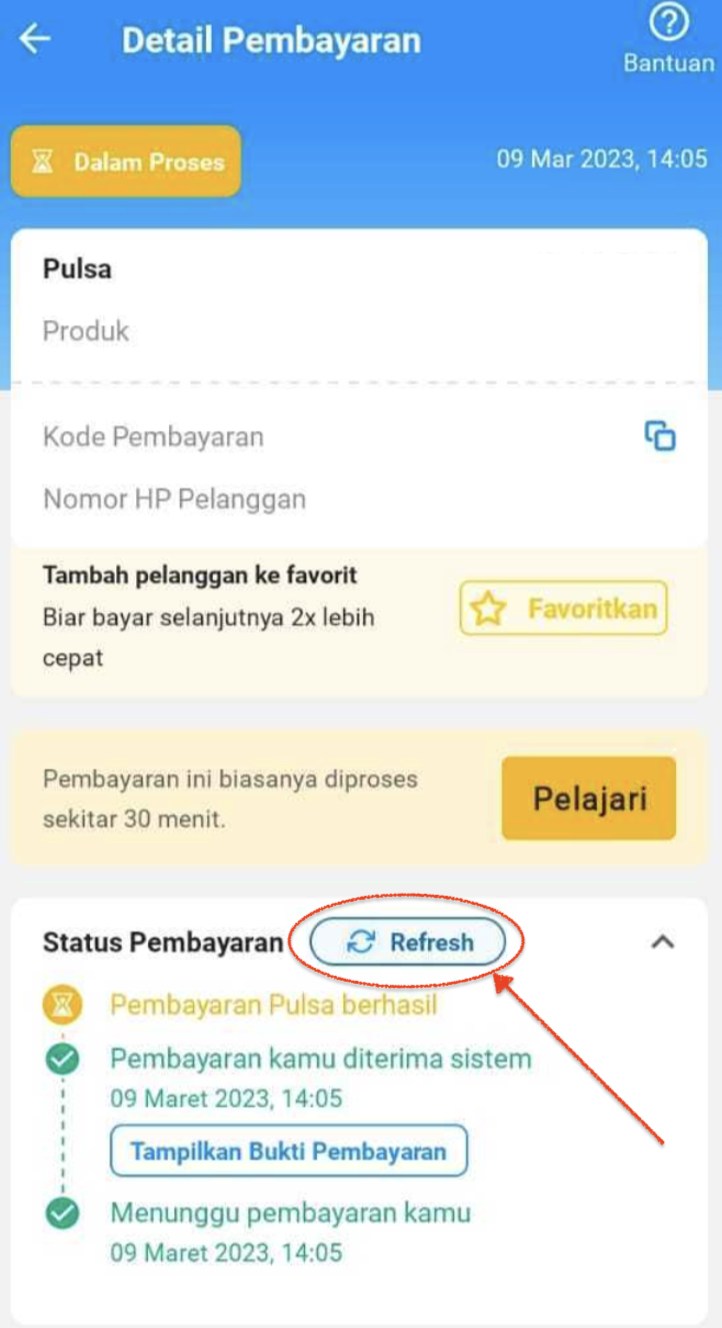Tap the Favoritkan button

pos(563,608)
